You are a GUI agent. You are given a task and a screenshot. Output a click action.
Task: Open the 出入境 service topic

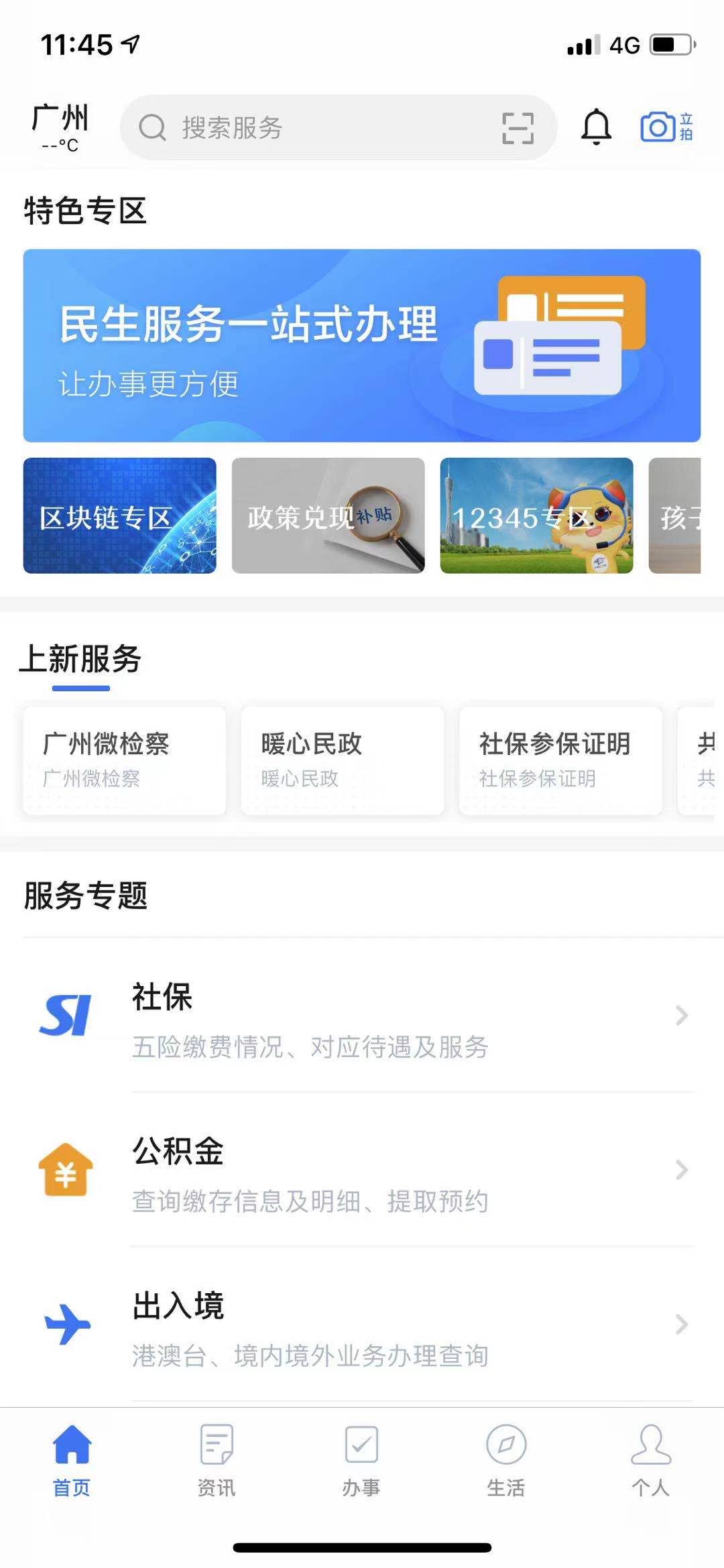[x=362, y=1324]
